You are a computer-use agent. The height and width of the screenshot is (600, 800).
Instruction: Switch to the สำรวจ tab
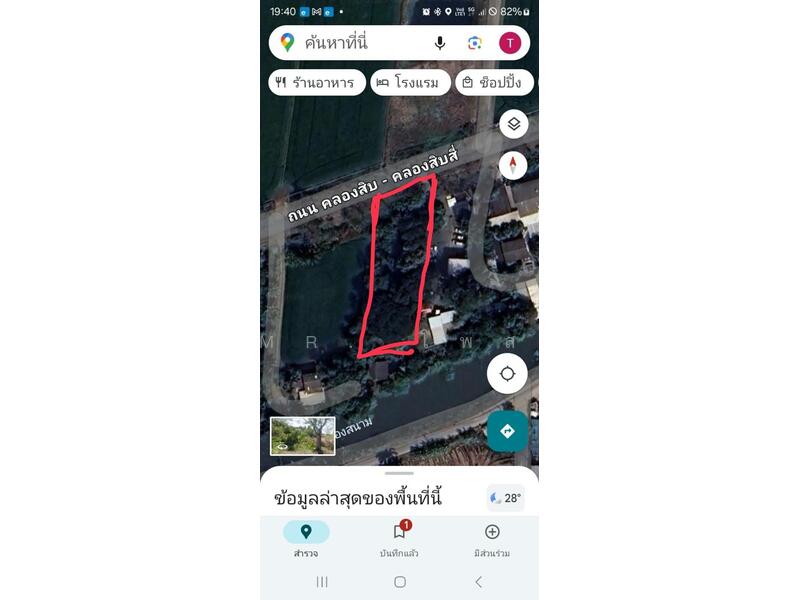[x=306, y=539]
